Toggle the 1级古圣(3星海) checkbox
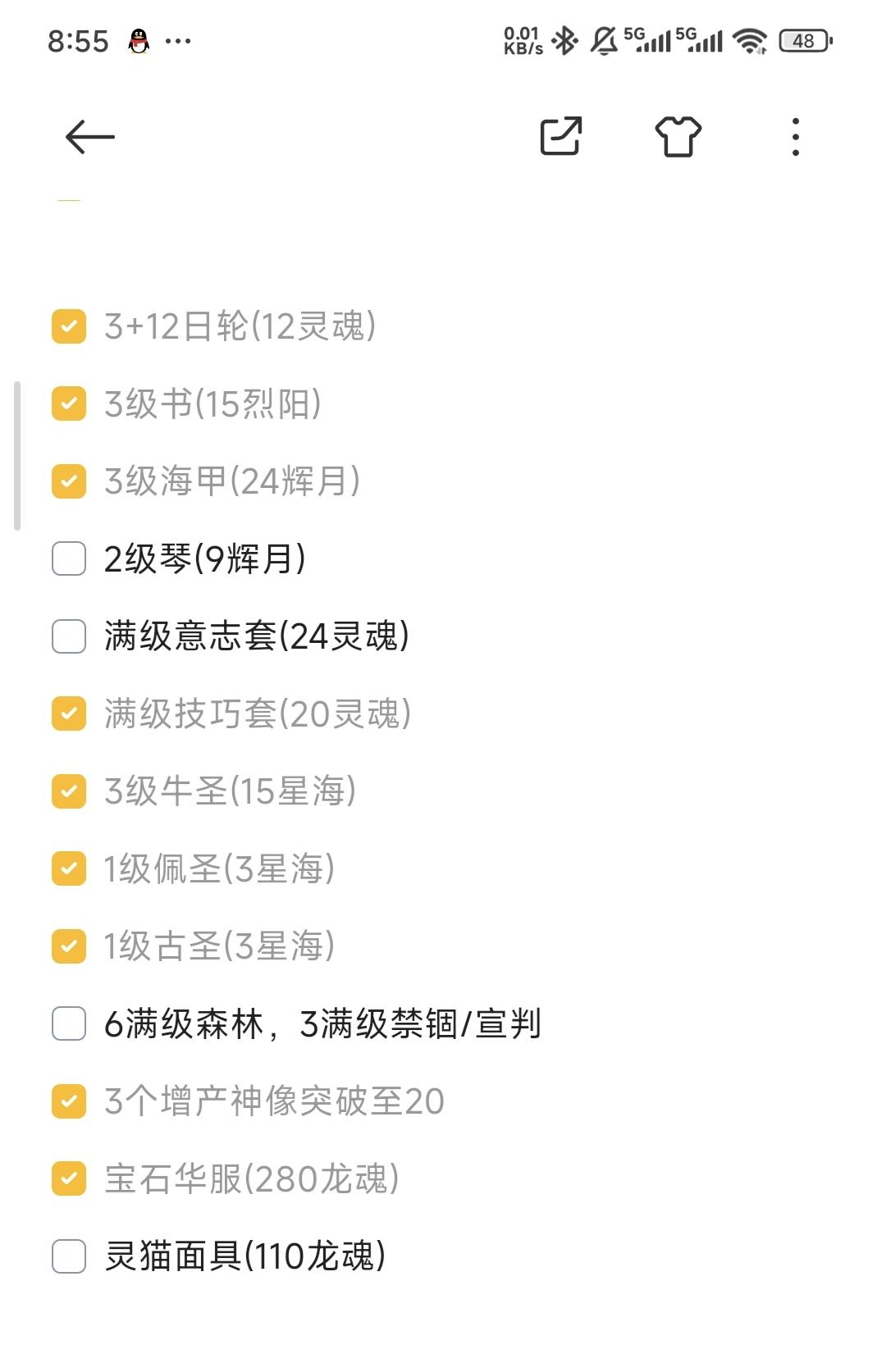 [x=69, y=946]
